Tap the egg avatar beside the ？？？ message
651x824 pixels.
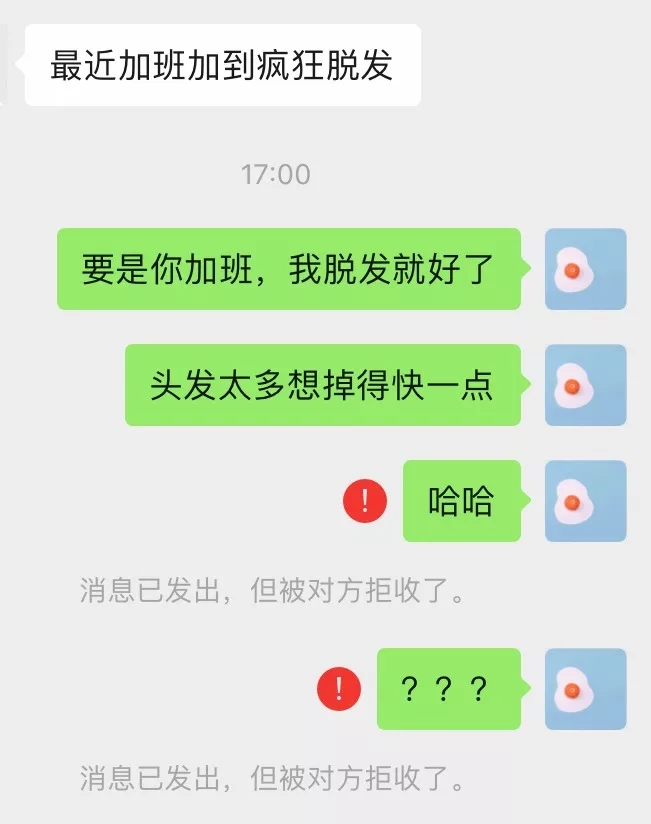[x=585, y=688]
